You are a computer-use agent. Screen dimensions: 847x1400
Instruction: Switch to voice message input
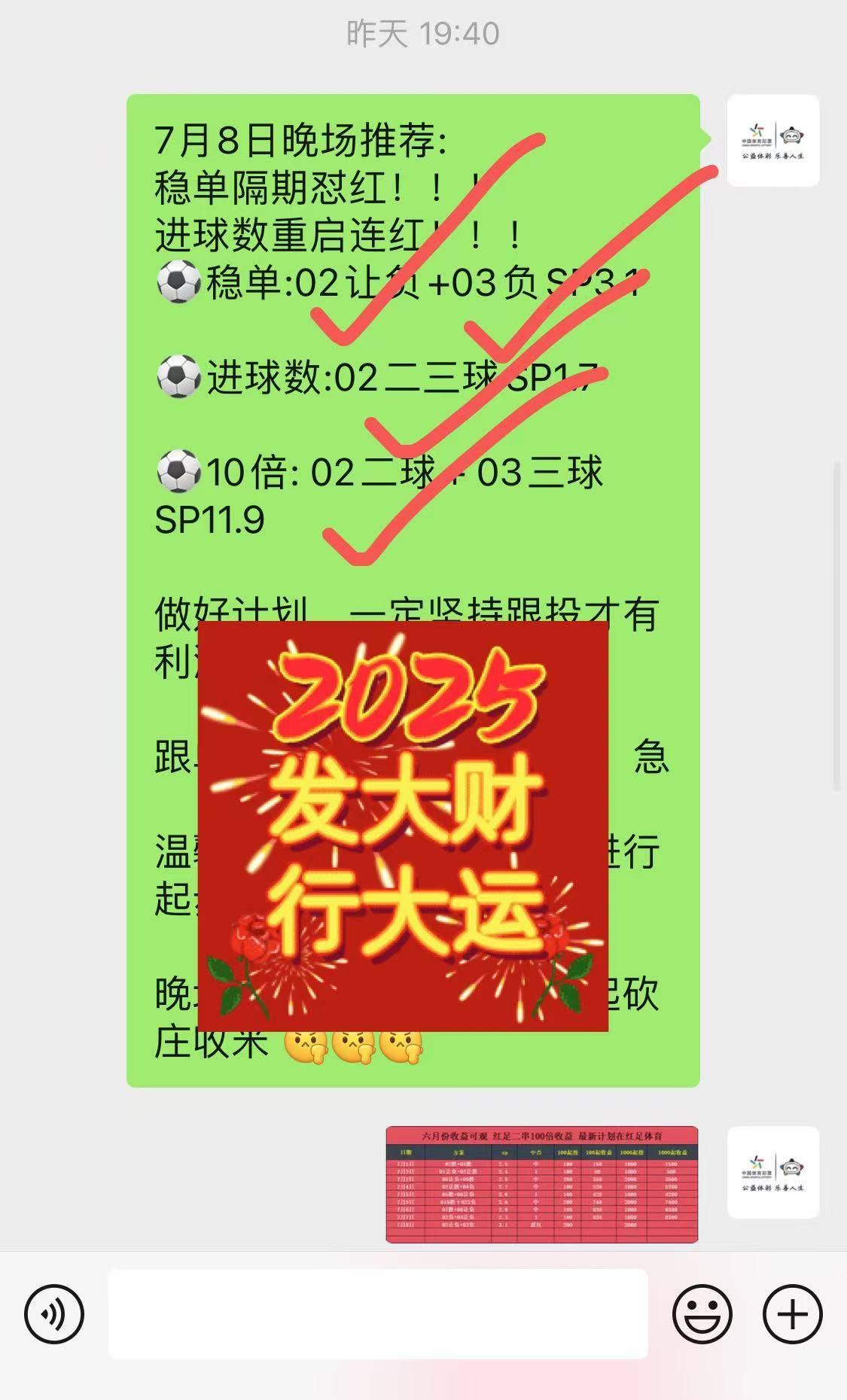[x=53, y=1314]
